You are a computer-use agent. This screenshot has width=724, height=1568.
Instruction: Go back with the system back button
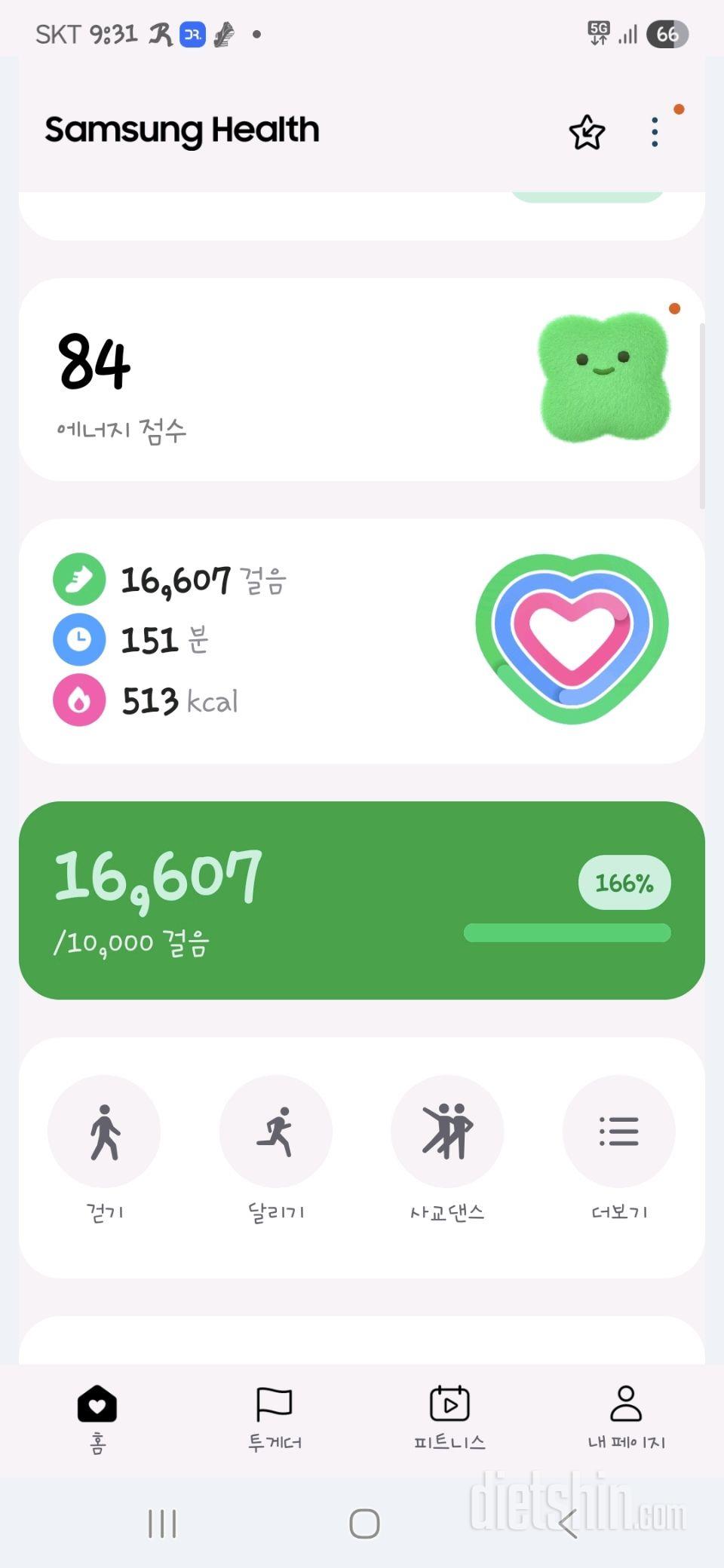click(569, 1524)
